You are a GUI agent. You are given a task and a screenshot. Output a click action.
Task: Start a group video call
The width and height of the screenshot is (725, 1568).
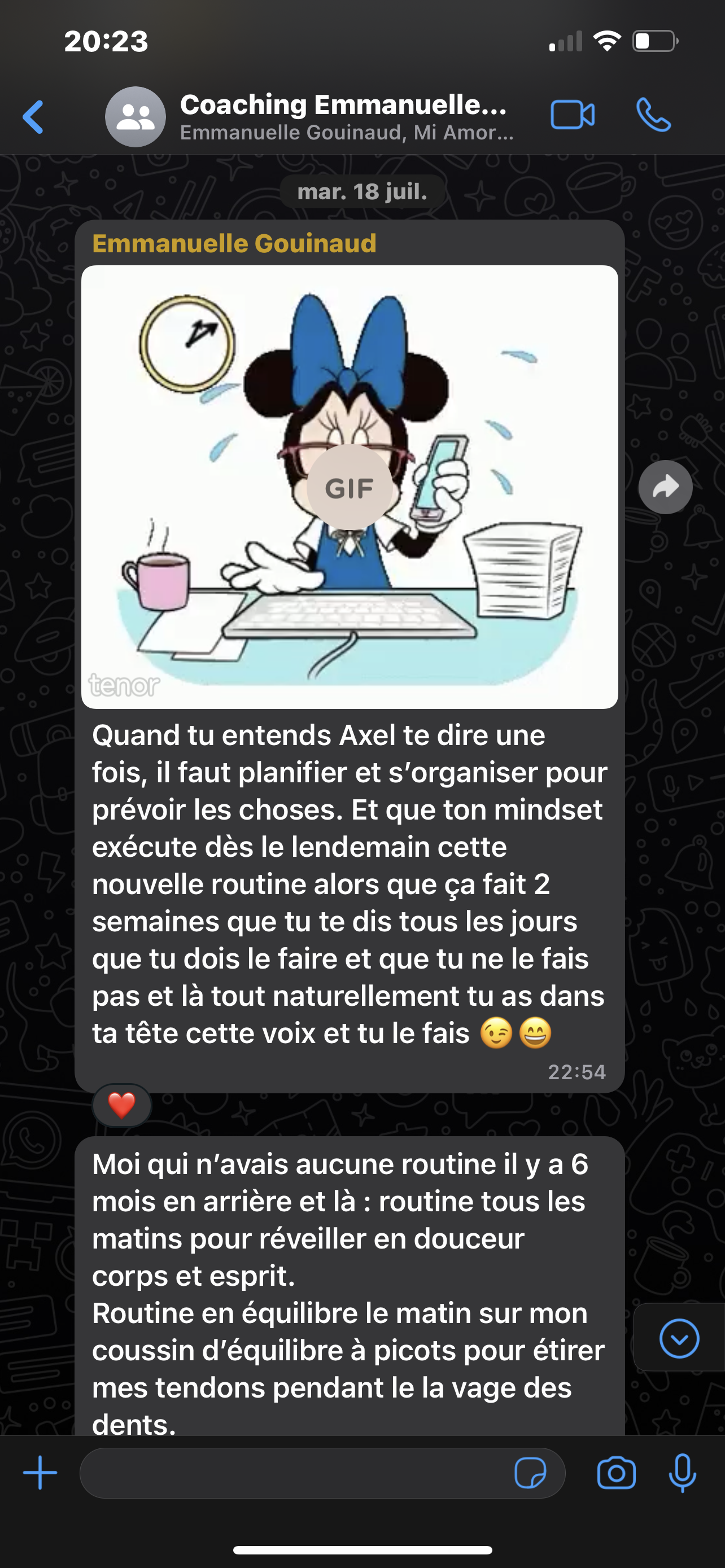tap(572, 115)
